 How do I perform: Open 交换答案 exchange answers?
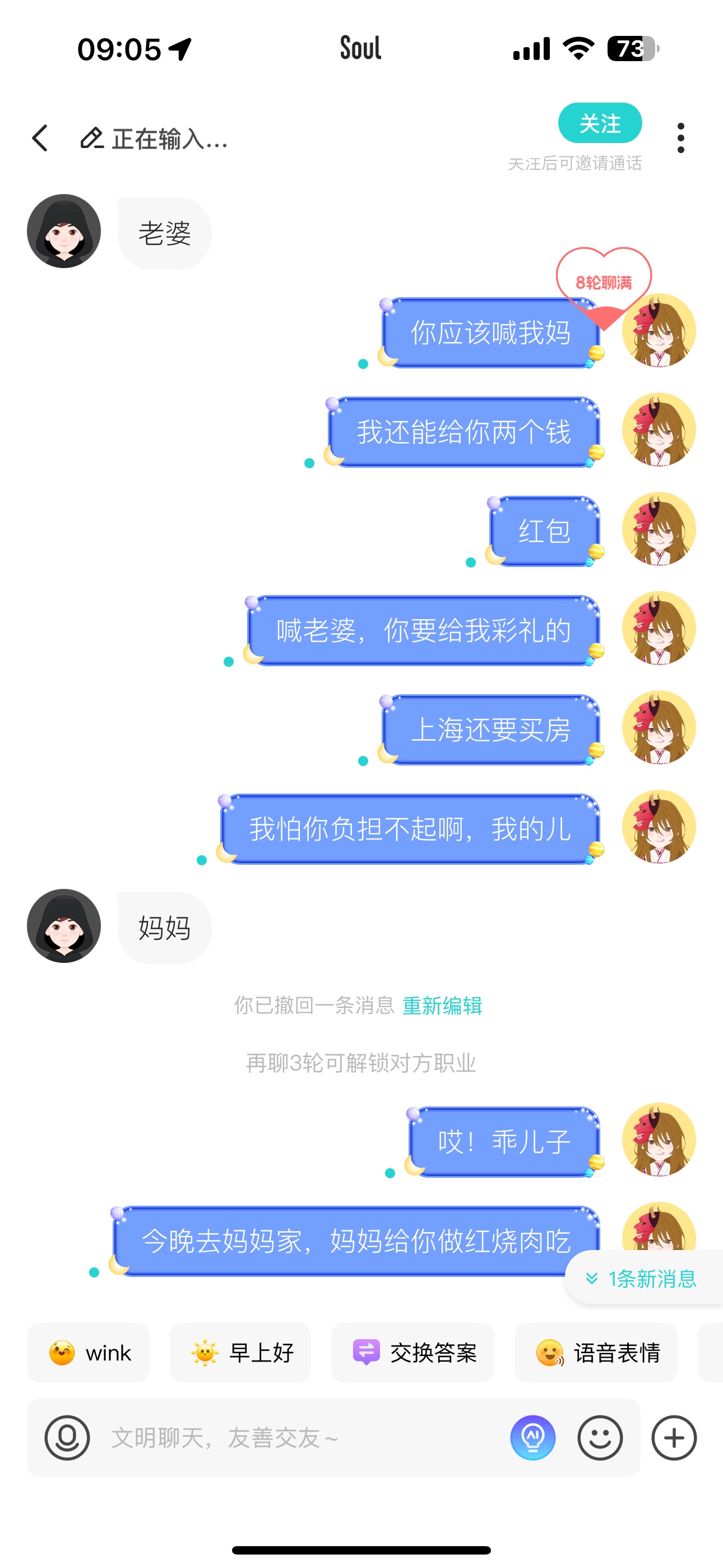[413, 1353]
